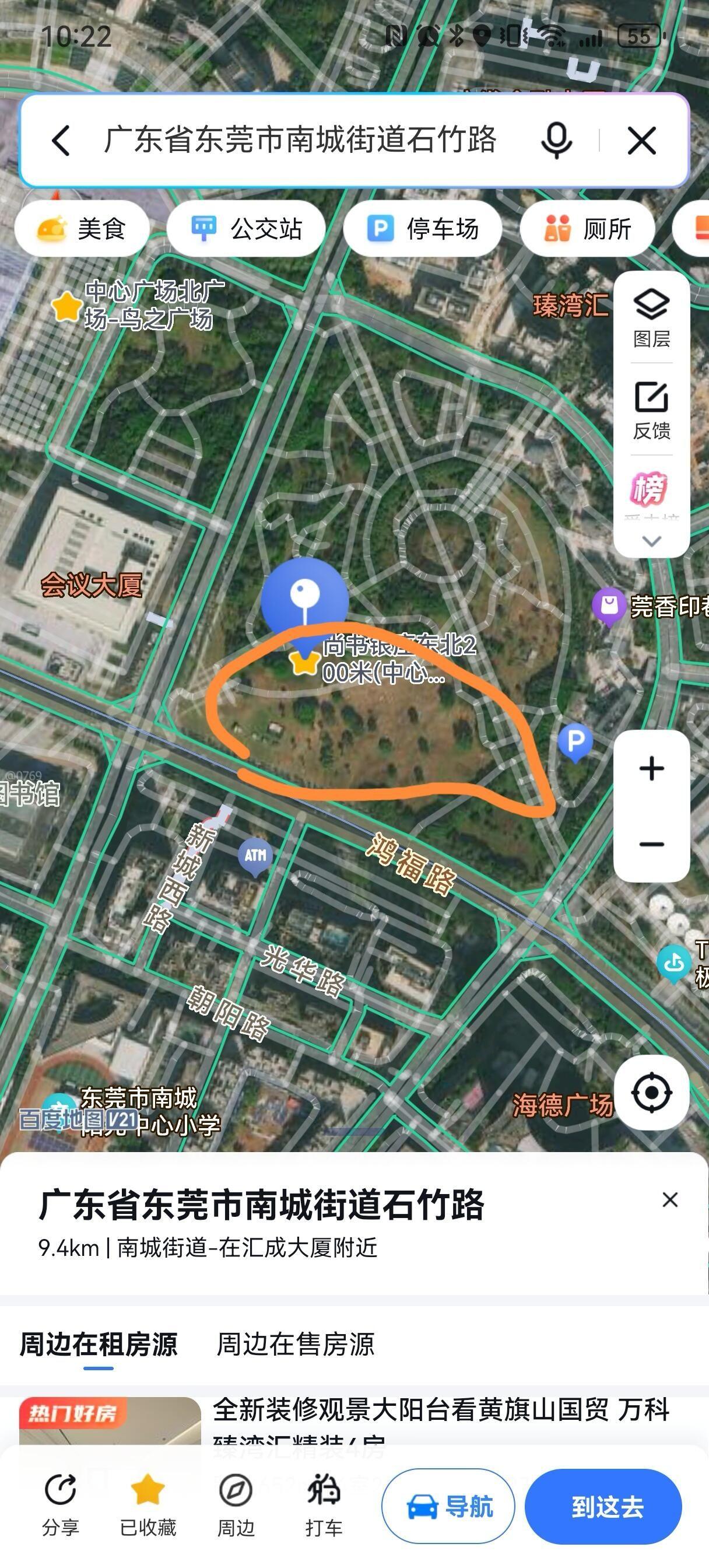709x1568 pixels.
Task: Recenter map on my location
Action: pos(651,1093)
